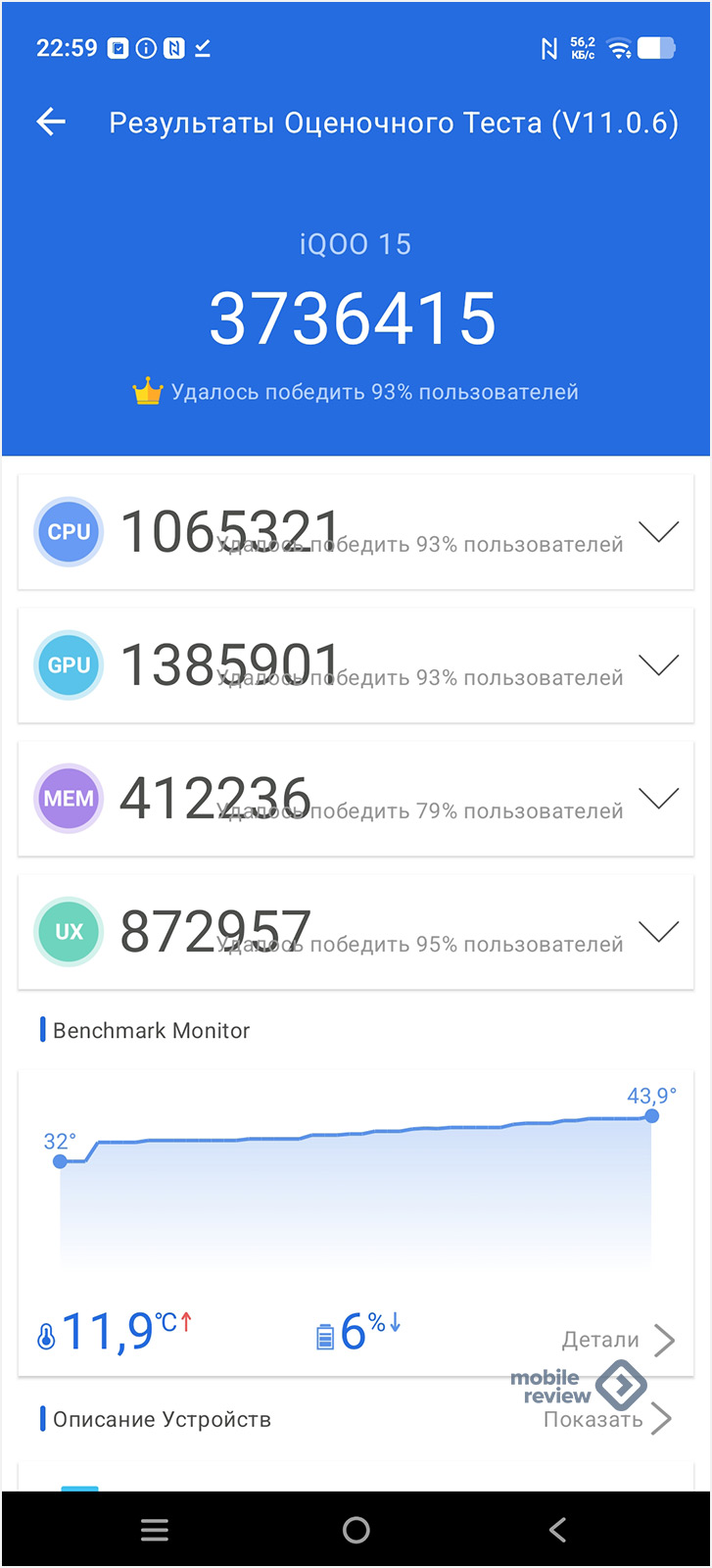Go back using the top arrow

pos(51,122)
